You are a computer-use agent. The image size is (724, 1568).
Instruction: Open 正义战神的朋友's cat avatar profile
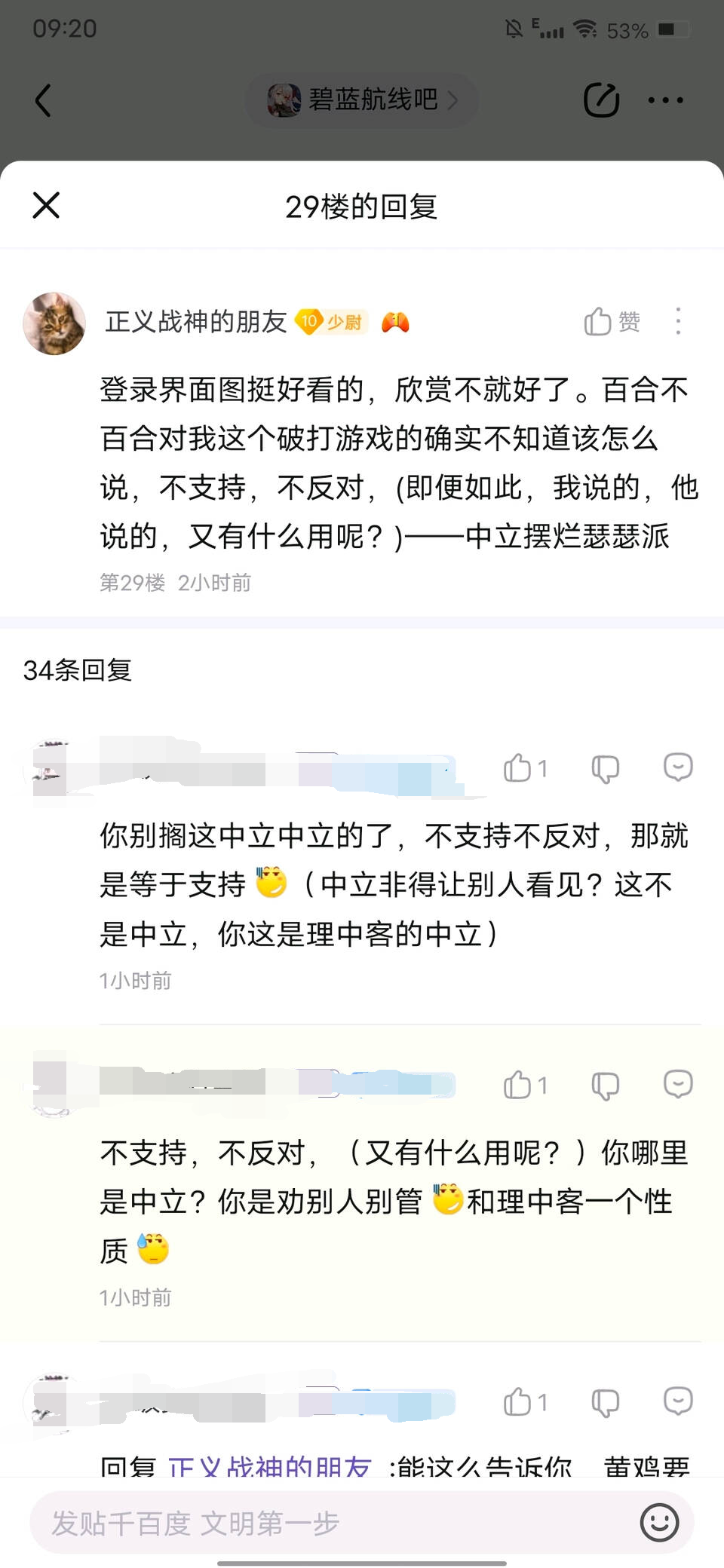[54, 323]
